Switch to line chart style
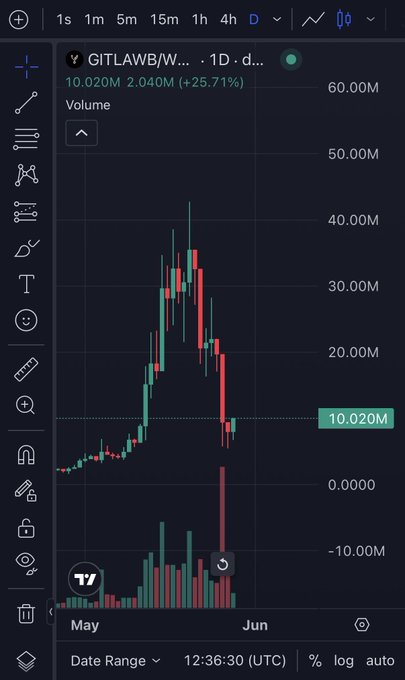The width and height of the screenshot is (405, 680). coord(313,20)
